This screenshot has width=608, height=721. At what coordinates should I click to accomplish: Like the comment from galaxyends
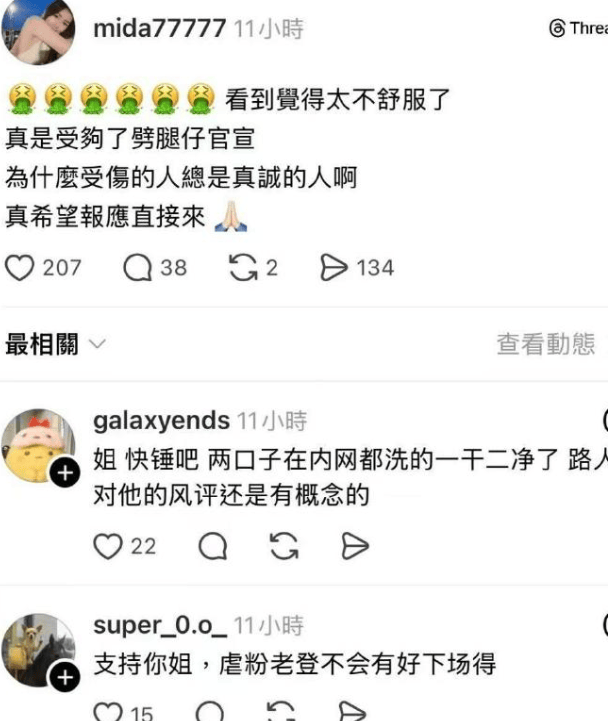tap(106, 546)
